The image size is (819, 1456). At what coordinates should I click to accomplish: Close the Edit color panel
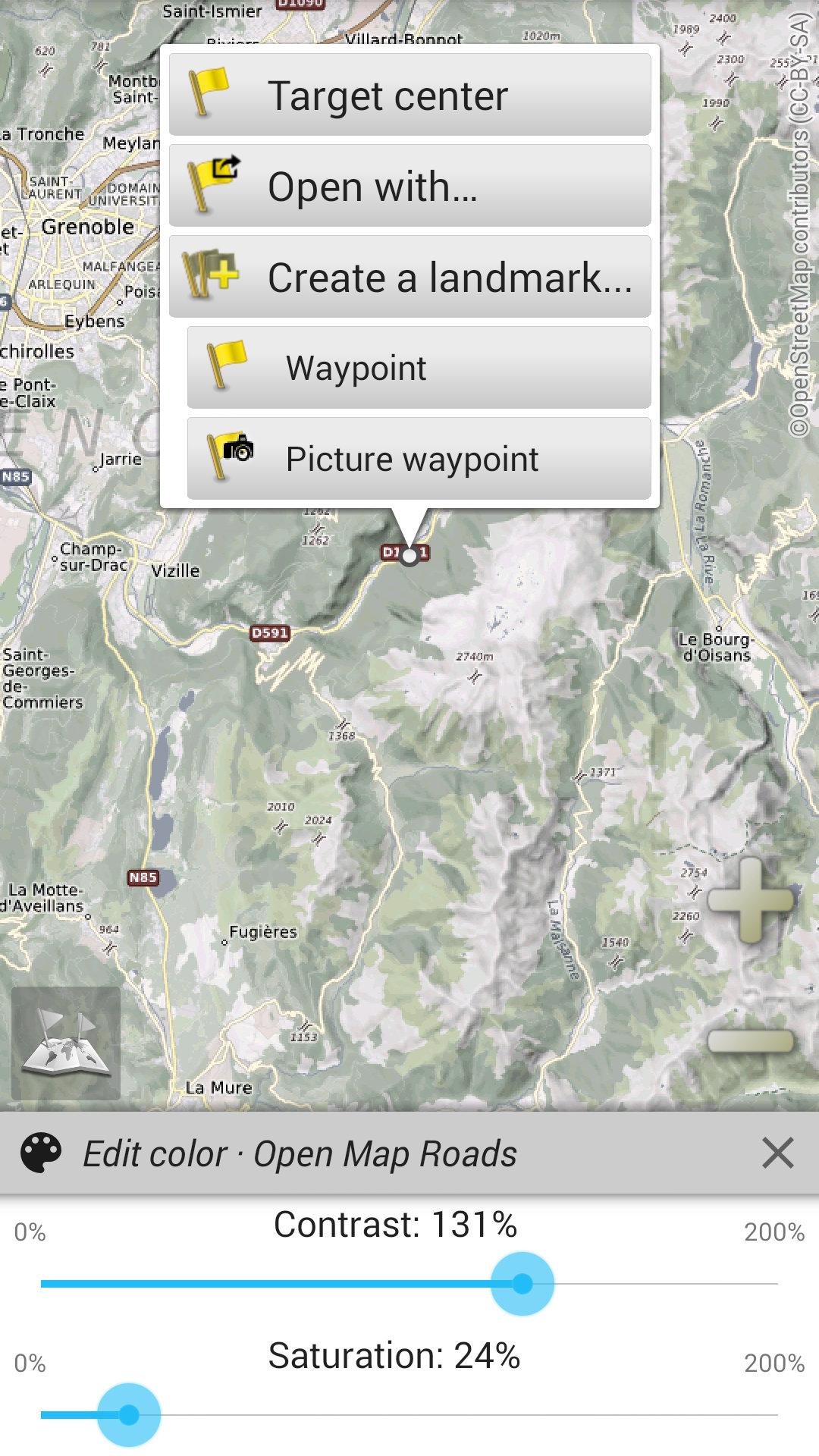777,1153
